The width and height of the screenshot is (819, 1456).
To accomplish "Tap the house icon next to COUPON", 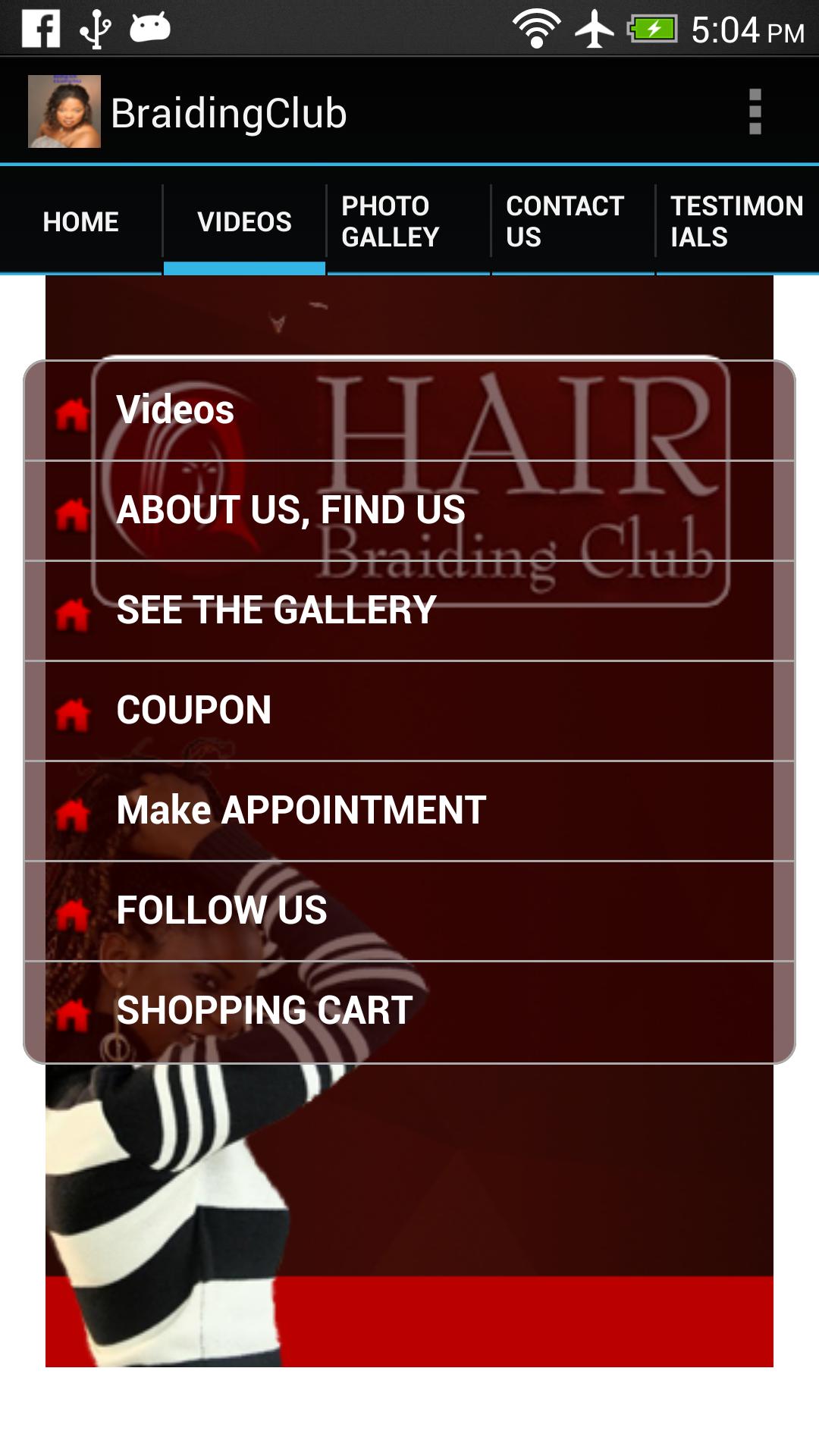I will 71,710.
